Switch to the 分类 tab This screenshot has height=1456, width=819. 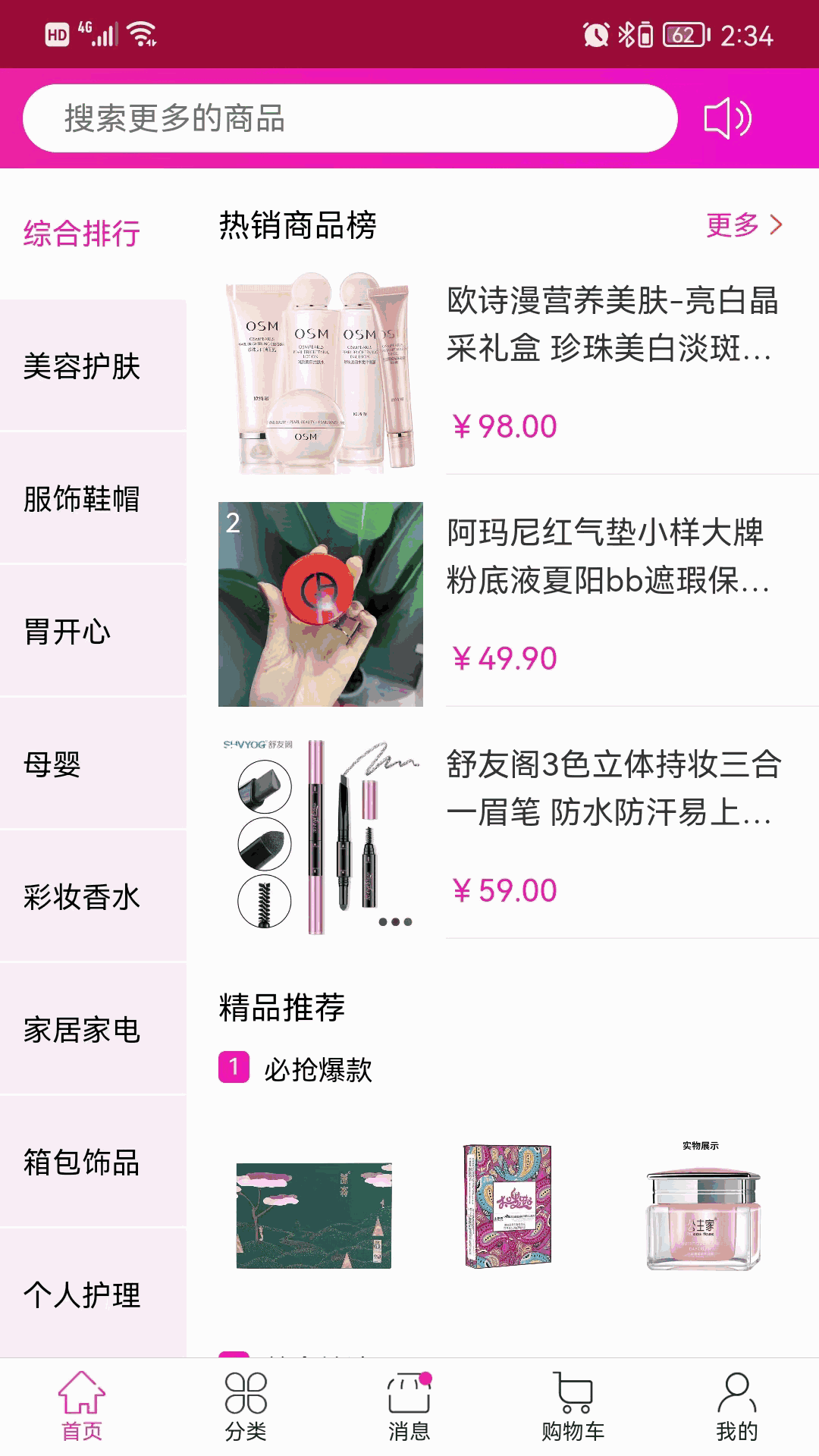click(x=246, y=1407)
